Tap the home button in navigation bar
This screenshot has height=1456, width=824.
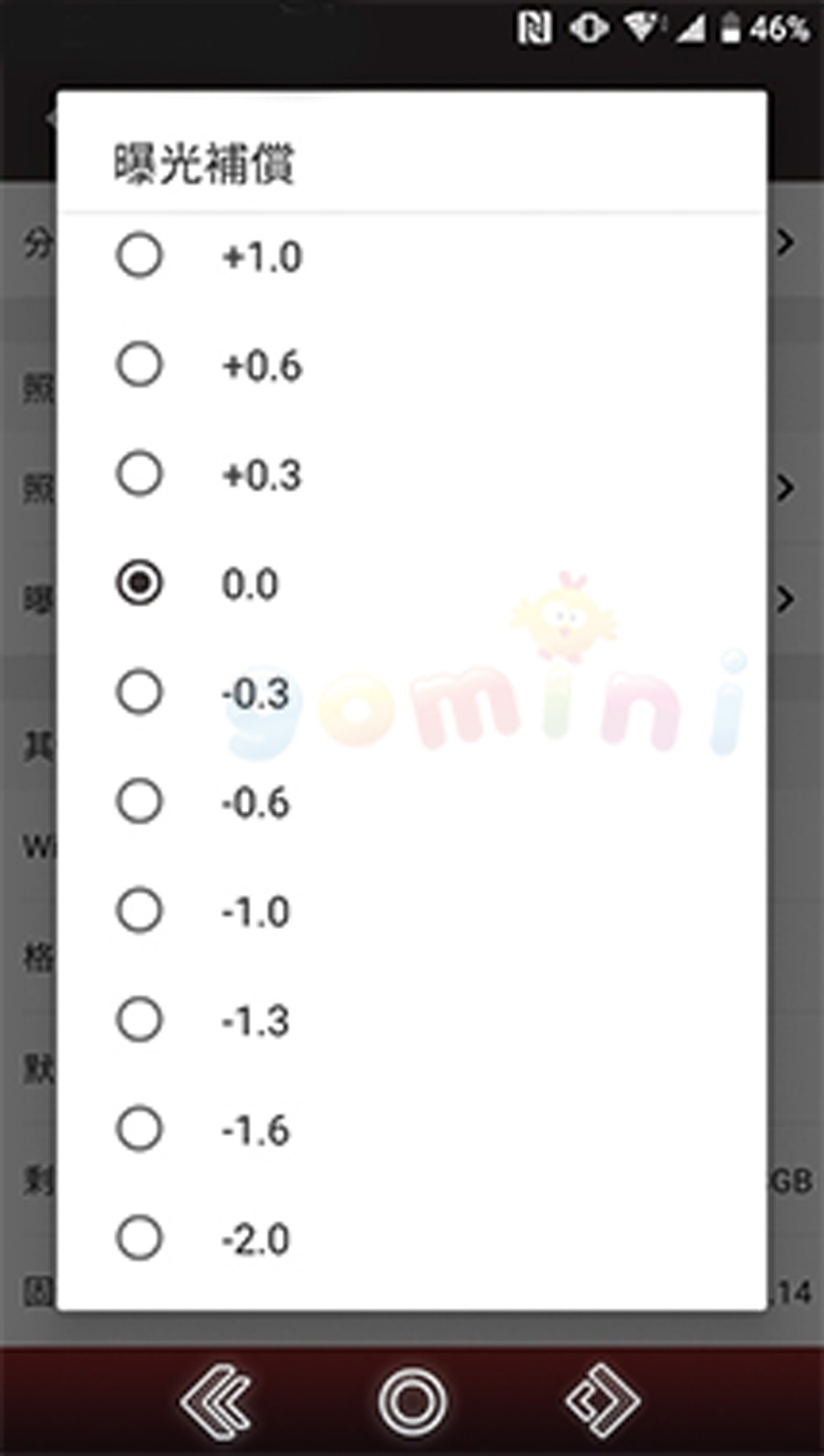click(x=412, y=1400)
